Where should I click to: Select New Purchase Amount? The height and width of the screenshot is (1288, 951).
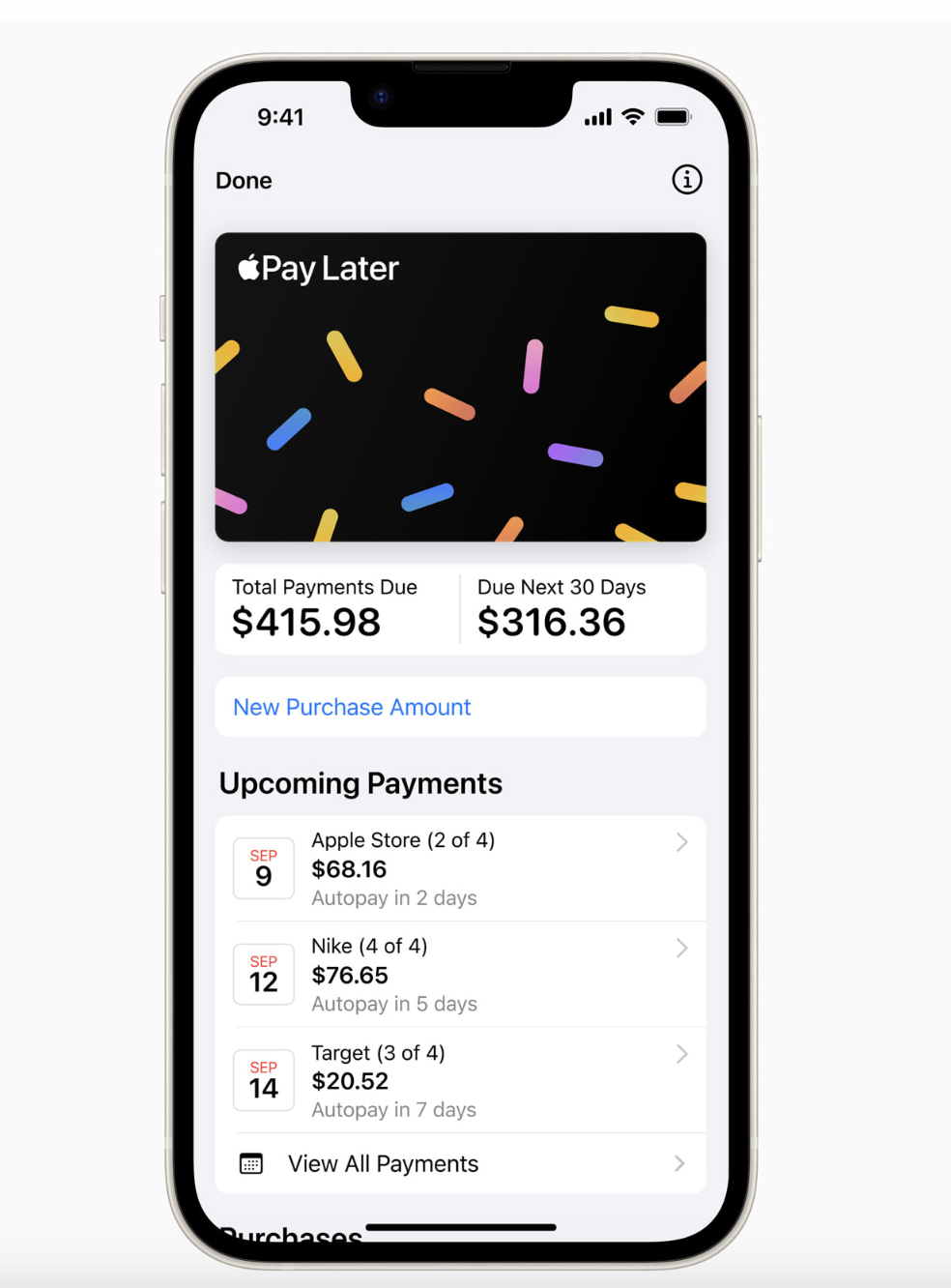tap(352, 707)
